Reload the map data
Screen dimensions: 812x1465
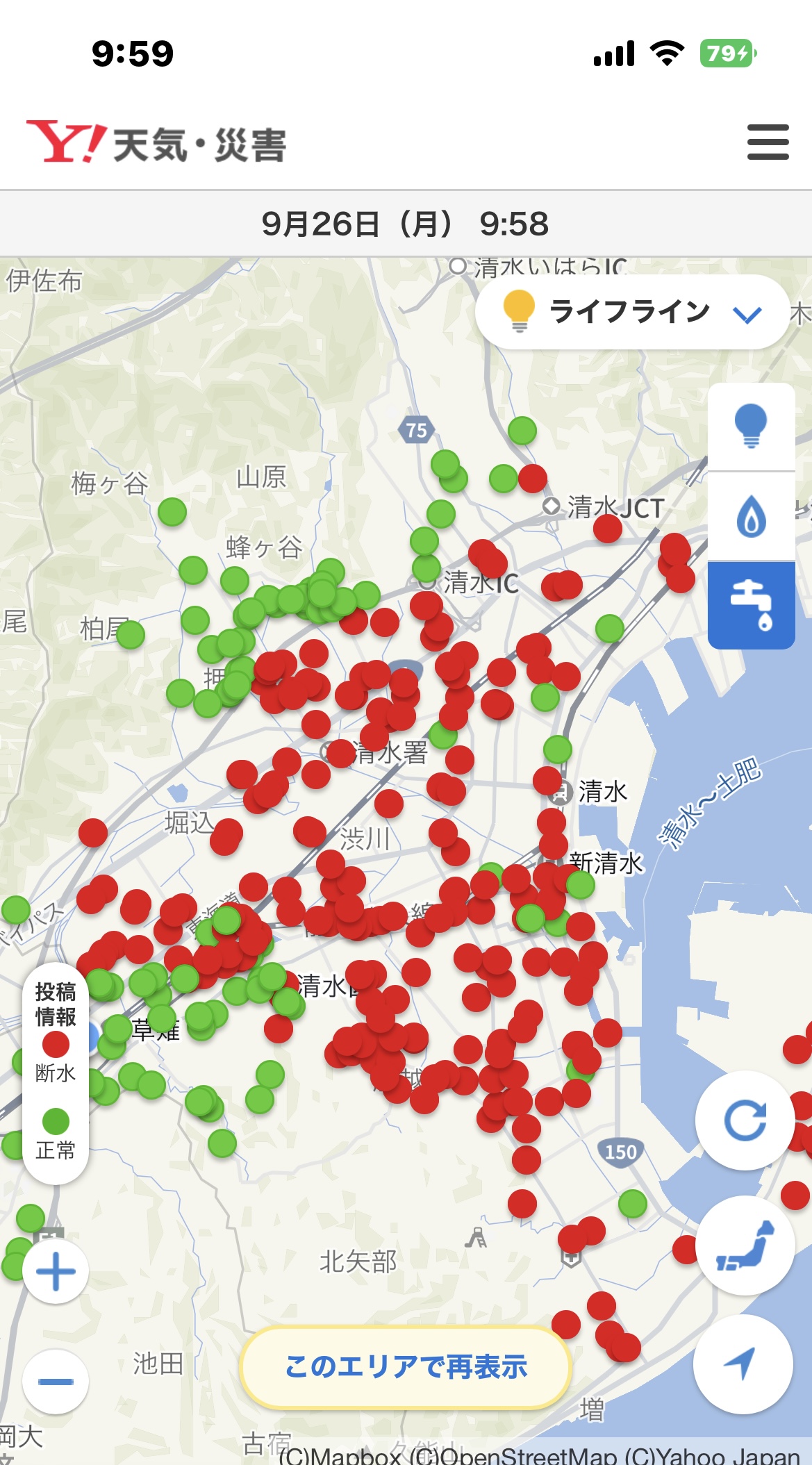point(745,1120)
